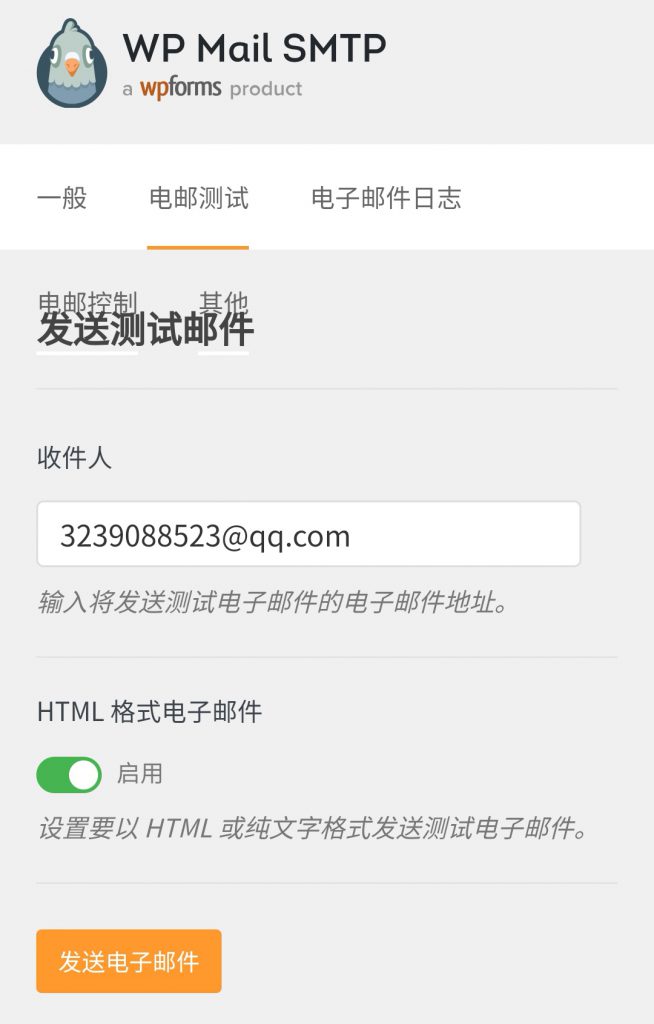Tap the 发送电子邮件 button
Screen dimensions: 654x1024
[129, 962]
